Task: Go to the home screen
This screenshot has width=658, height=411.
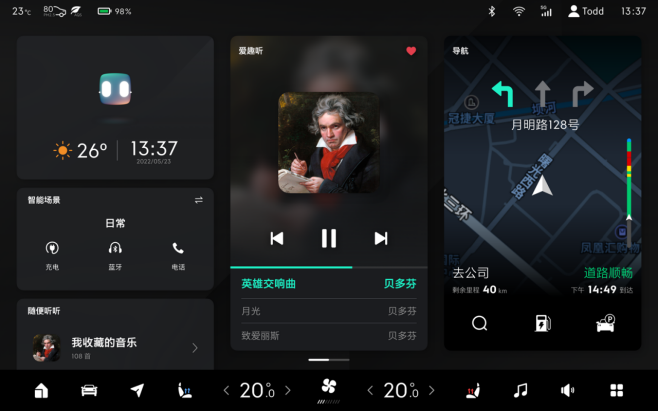Action: (x=41, y=390)
